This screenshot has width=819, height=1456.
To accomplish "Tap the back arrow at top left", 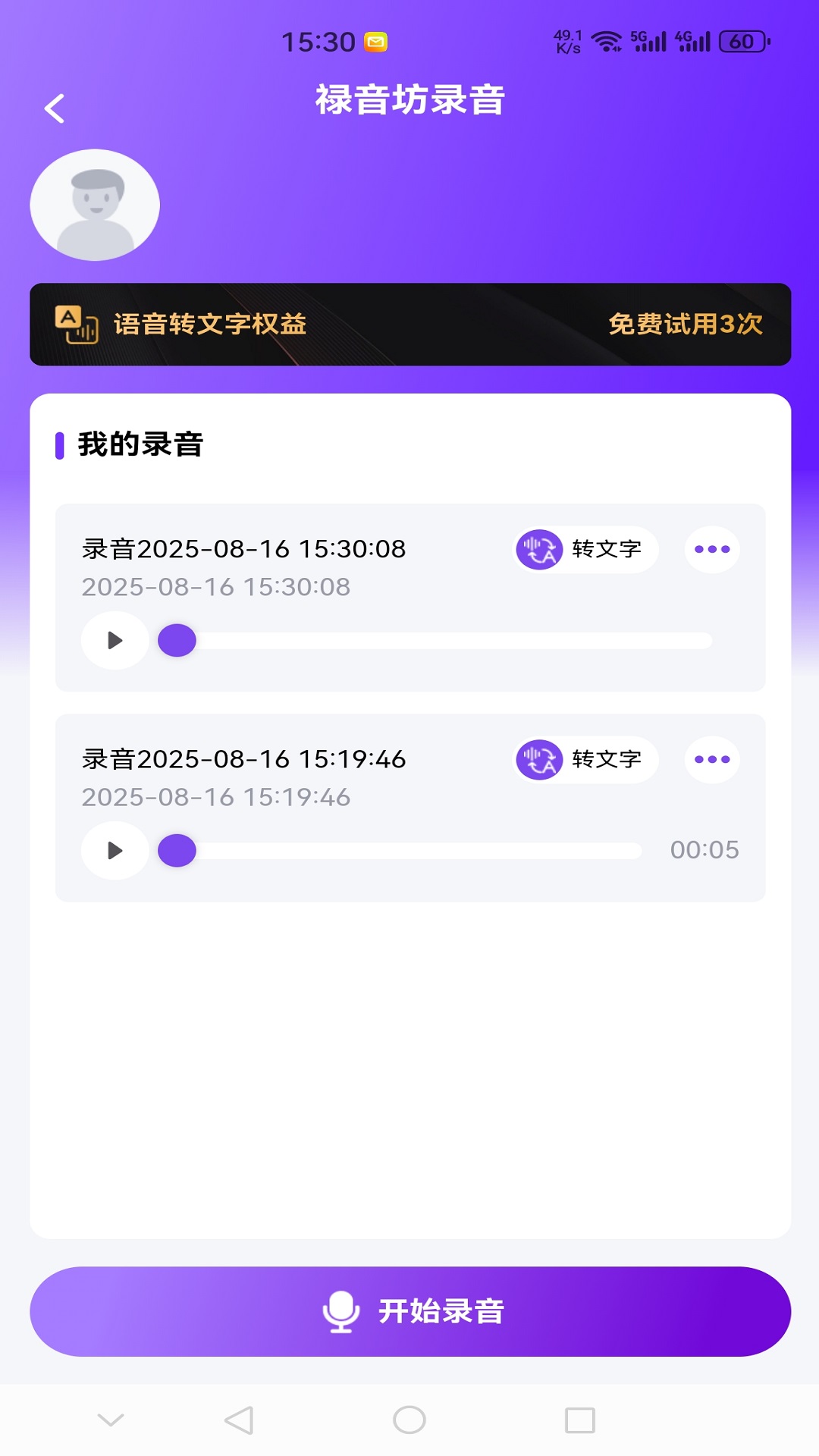I will [x=55, y=108].
